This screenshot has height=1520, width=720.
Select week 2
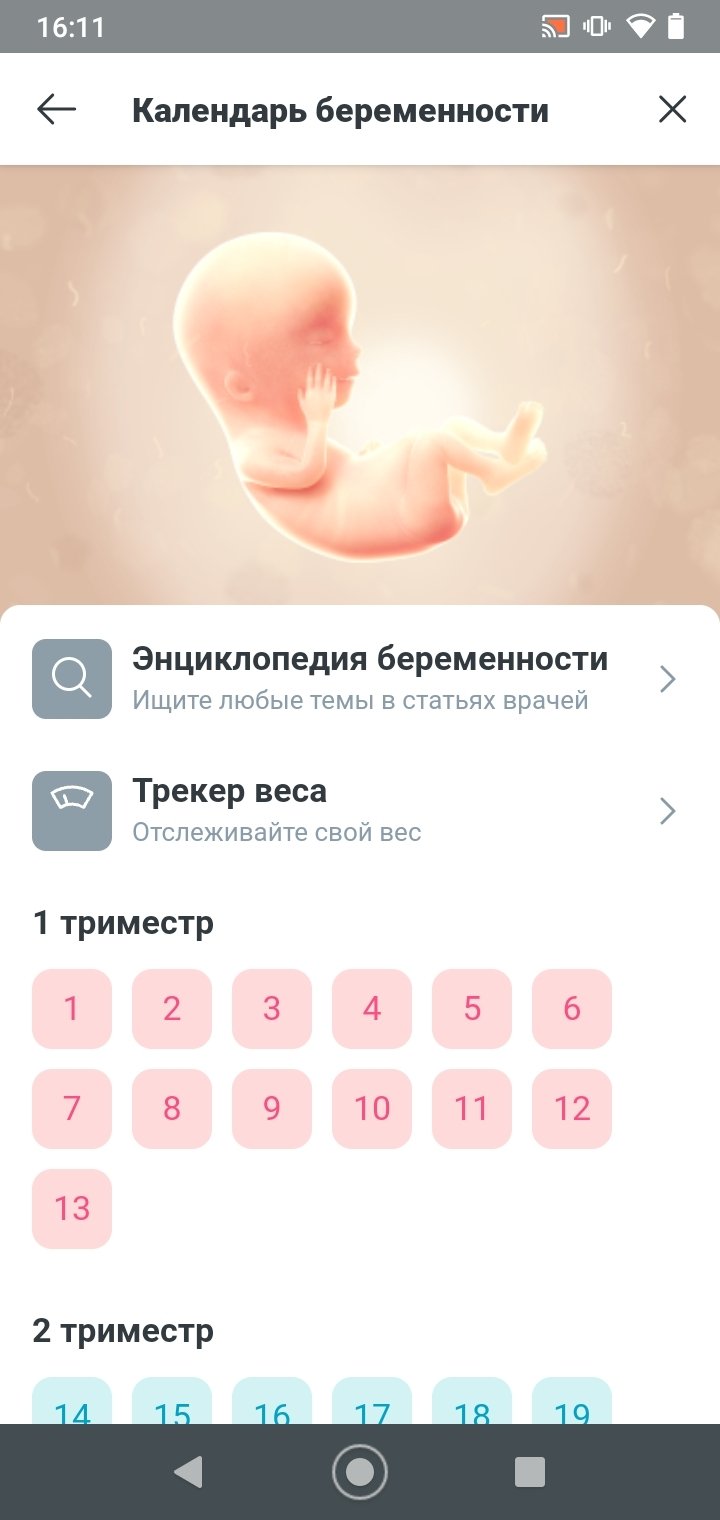(172, 1009)
